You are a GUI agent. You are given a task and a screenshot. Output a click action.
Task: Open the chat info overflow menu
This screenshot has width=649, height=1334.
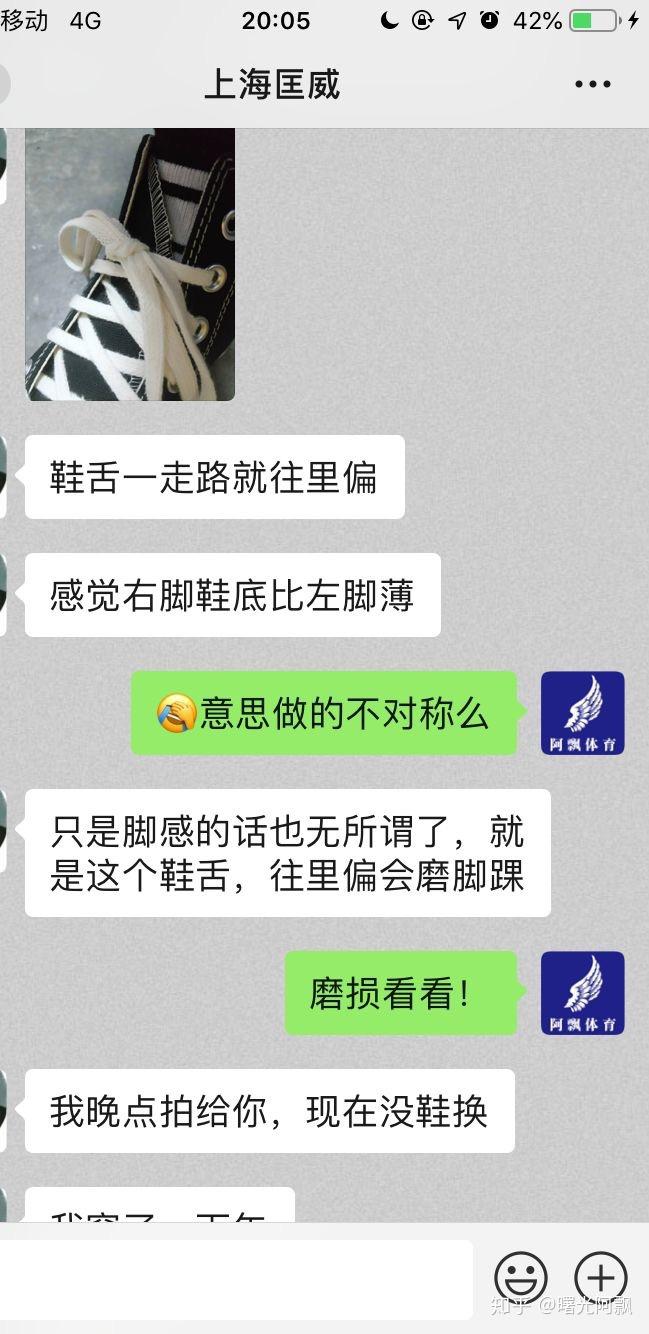click(592, 85)
